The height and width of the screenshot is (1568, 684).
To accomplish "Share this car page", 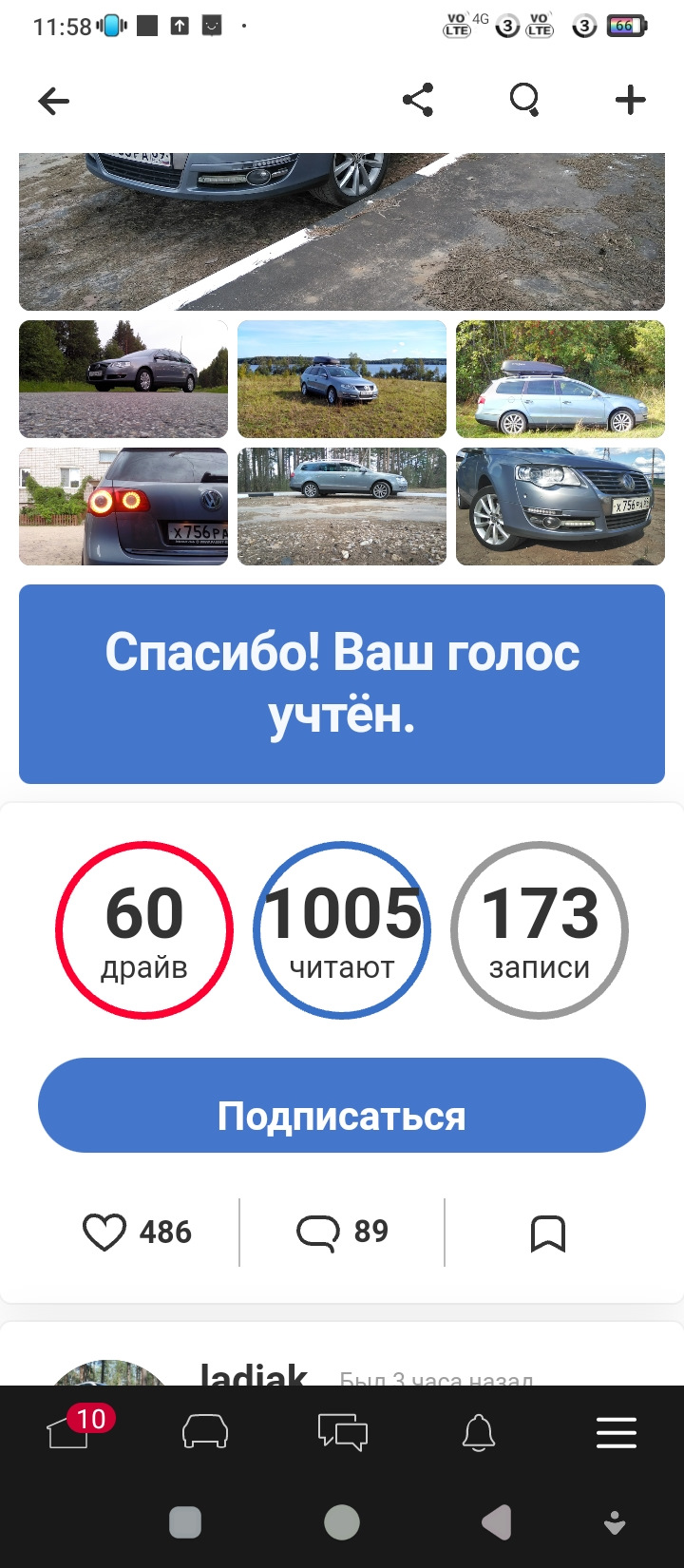I will tap(418, 100).
